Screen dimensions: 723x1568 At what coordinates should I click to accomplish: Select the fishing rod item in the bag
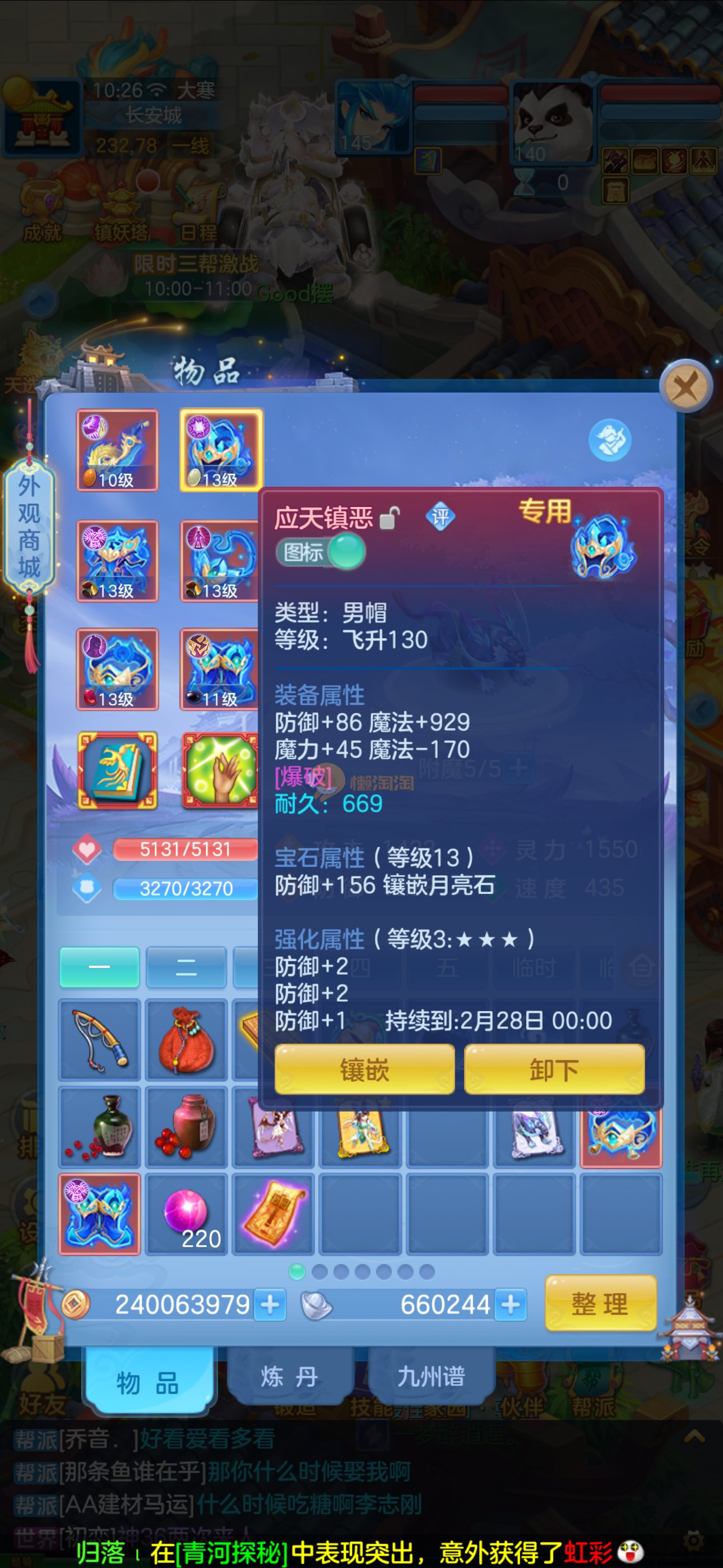coord(100,1040)
